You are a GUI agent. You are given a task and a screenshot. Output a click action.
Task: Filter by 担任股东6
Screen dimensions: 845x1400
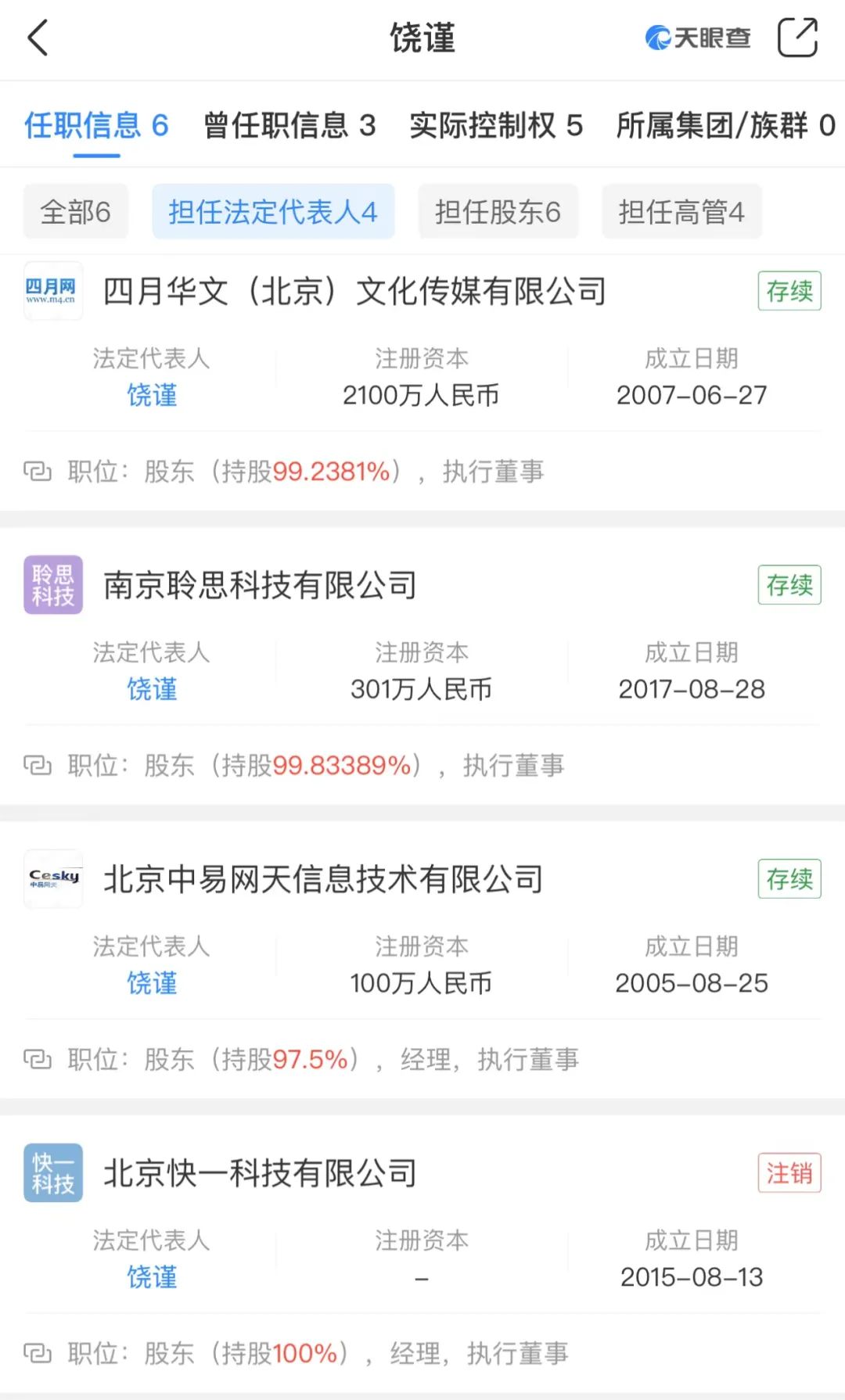[x=498, y=212]
